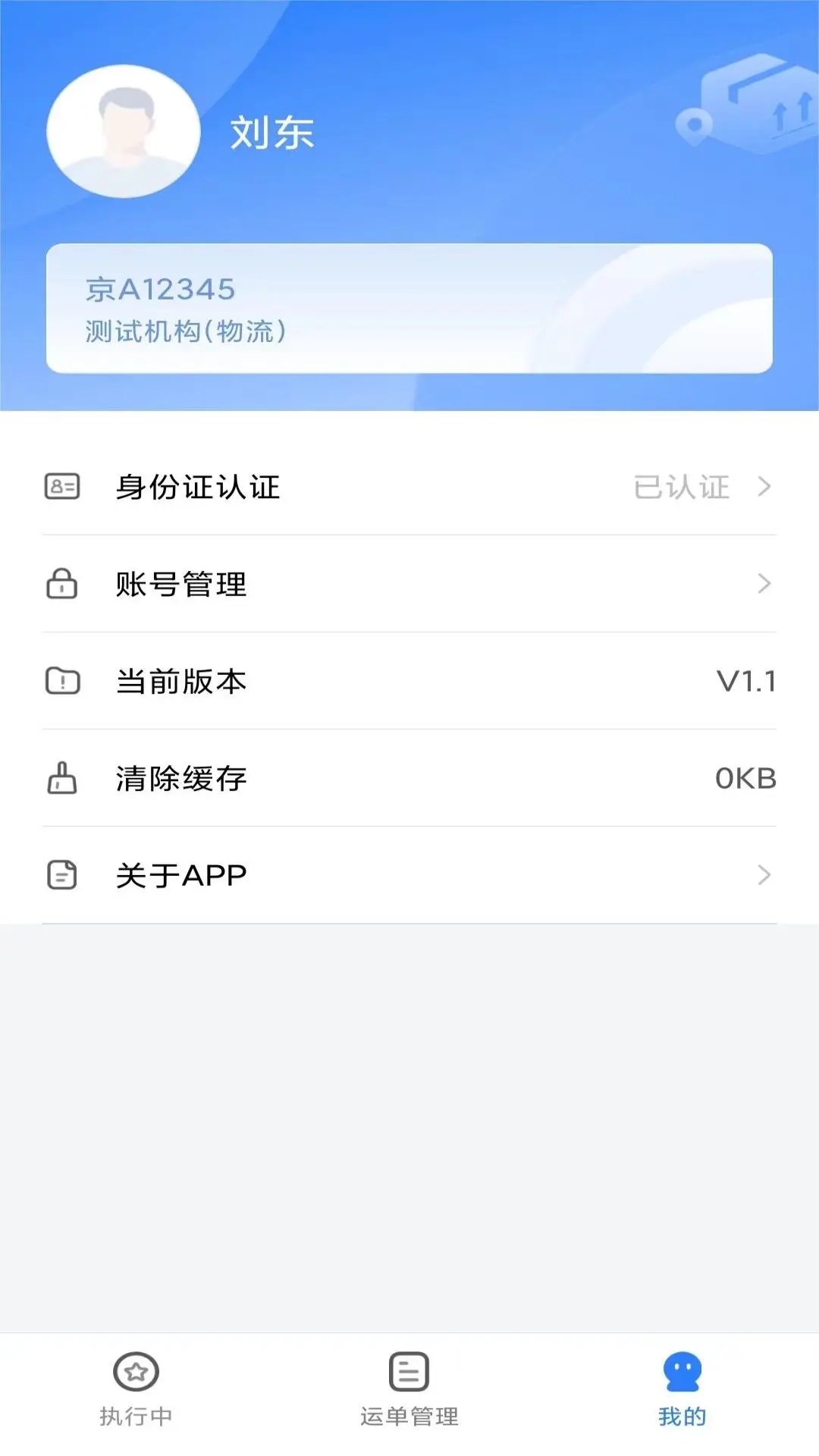Open the 身份证认证 row
This screenshot has height=1456, width=819.
409,487
